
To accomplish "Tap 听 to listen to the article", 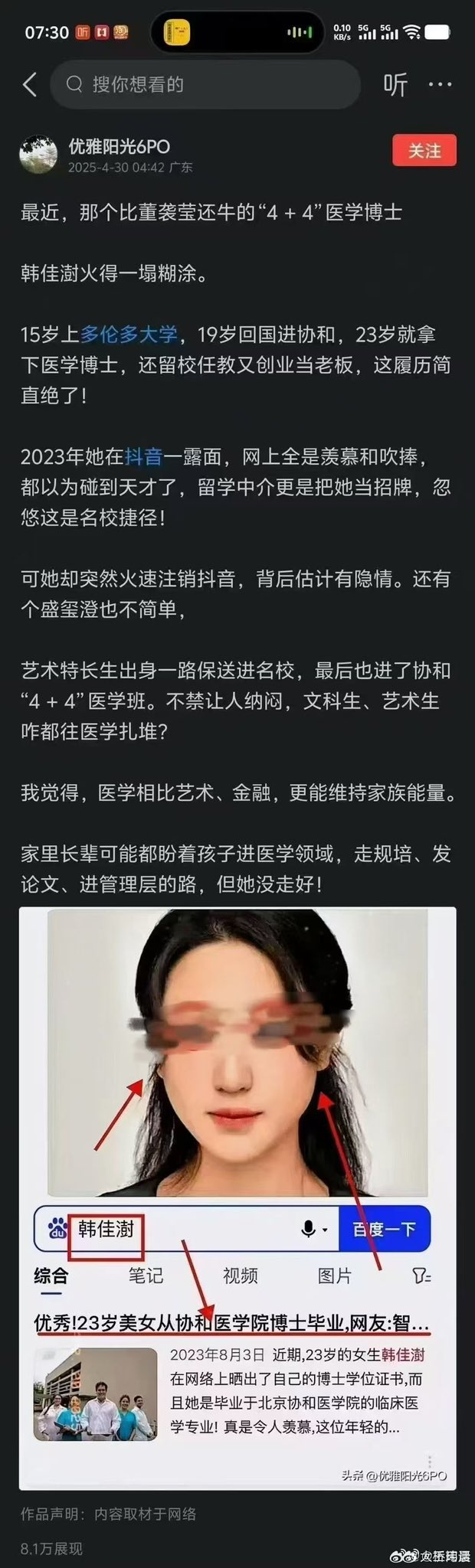I will (x=395, y=84).
